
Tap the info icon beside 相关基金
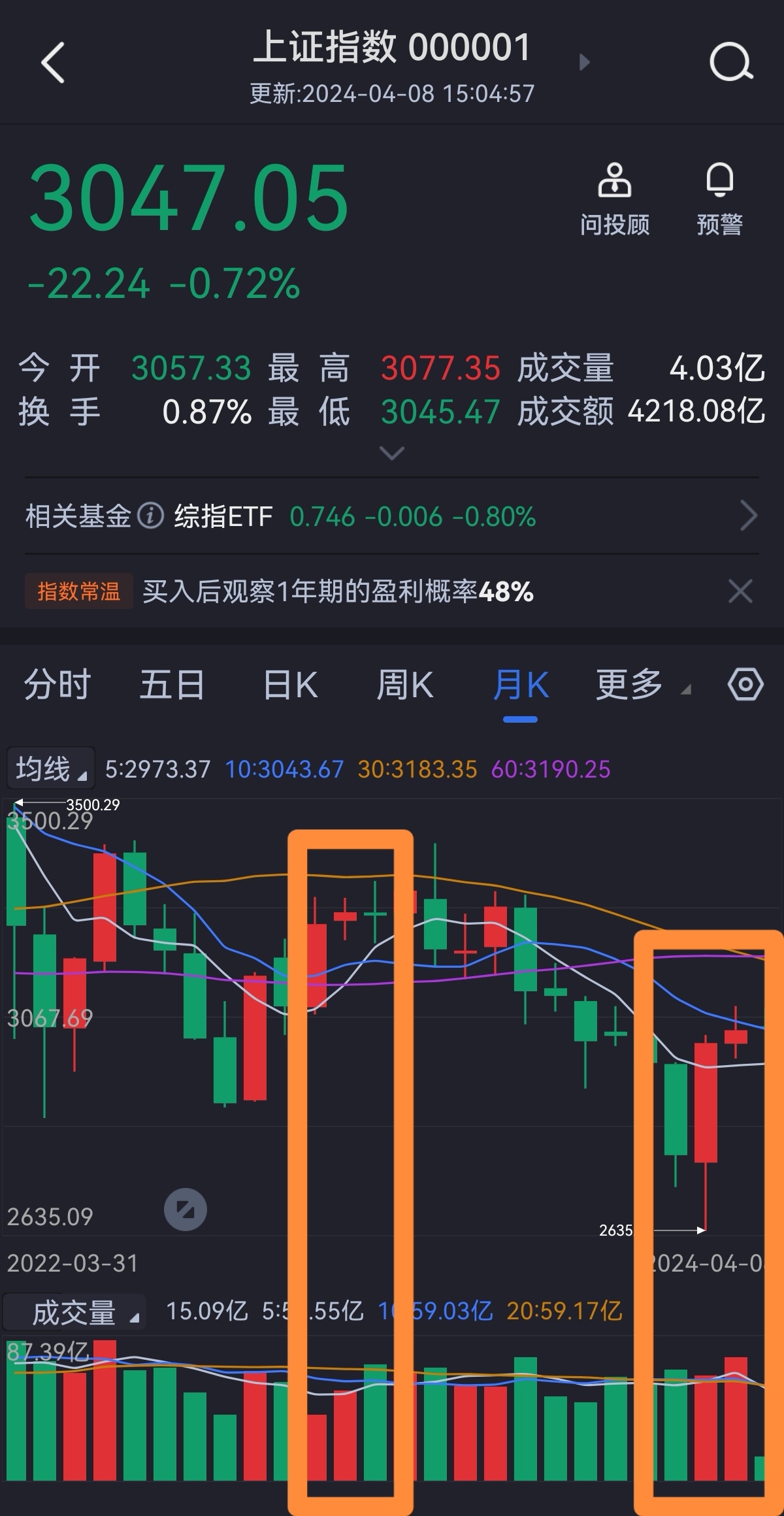[x=152, y=516]
